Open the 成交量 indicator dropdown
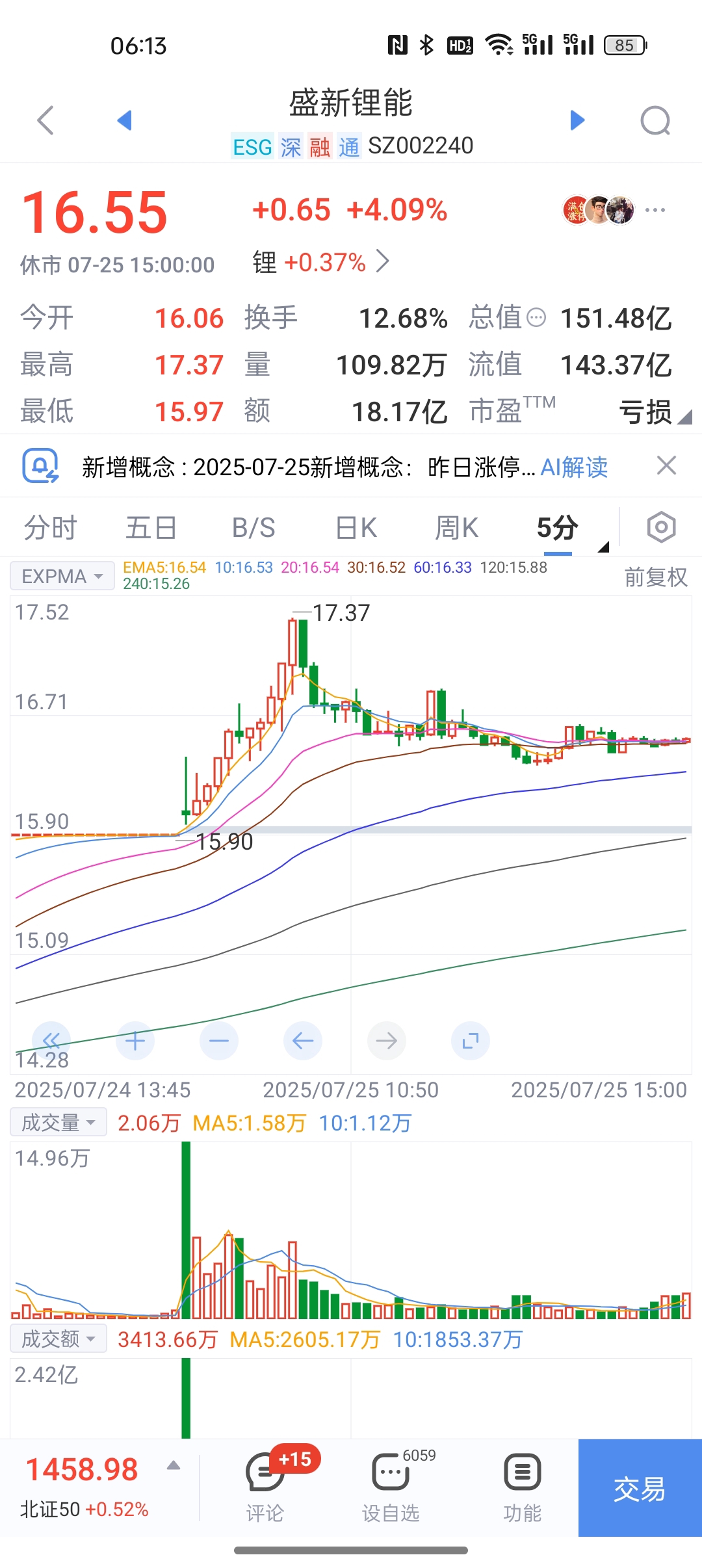 [x=58, y=1123]
